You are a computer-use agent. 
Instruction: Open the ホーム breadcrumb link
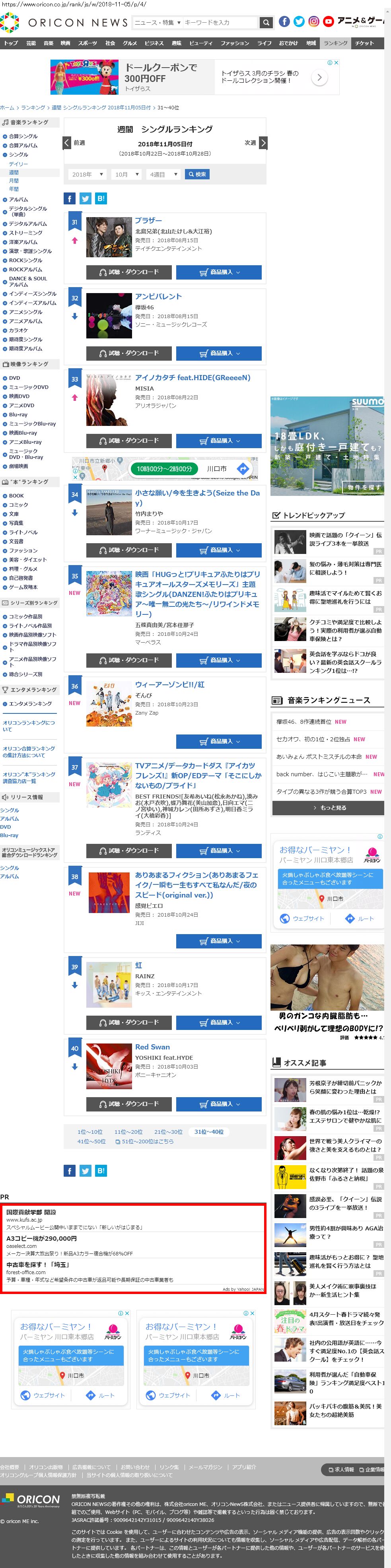click(7, 108)
